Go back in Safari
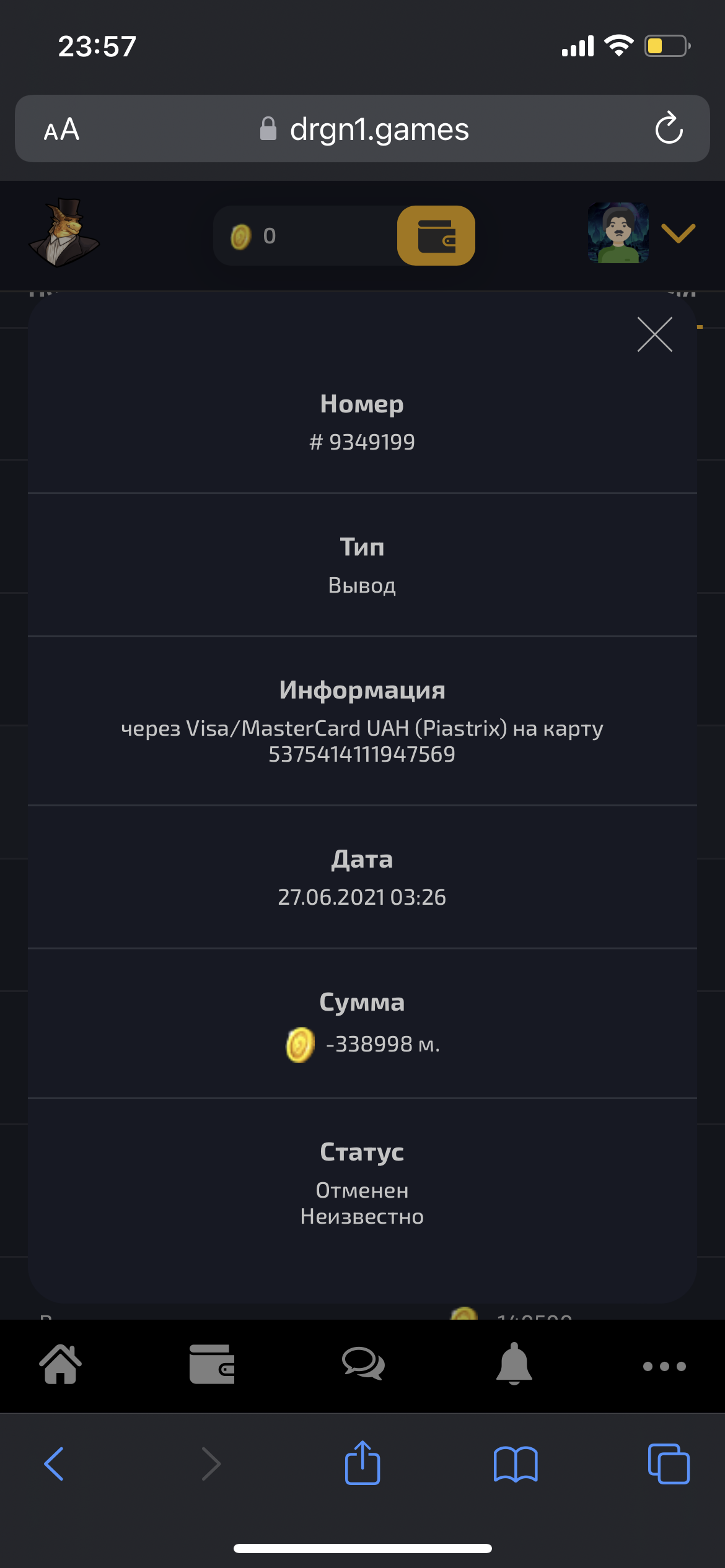This screenshot has width=725, height=1568. pos(54,1464)
